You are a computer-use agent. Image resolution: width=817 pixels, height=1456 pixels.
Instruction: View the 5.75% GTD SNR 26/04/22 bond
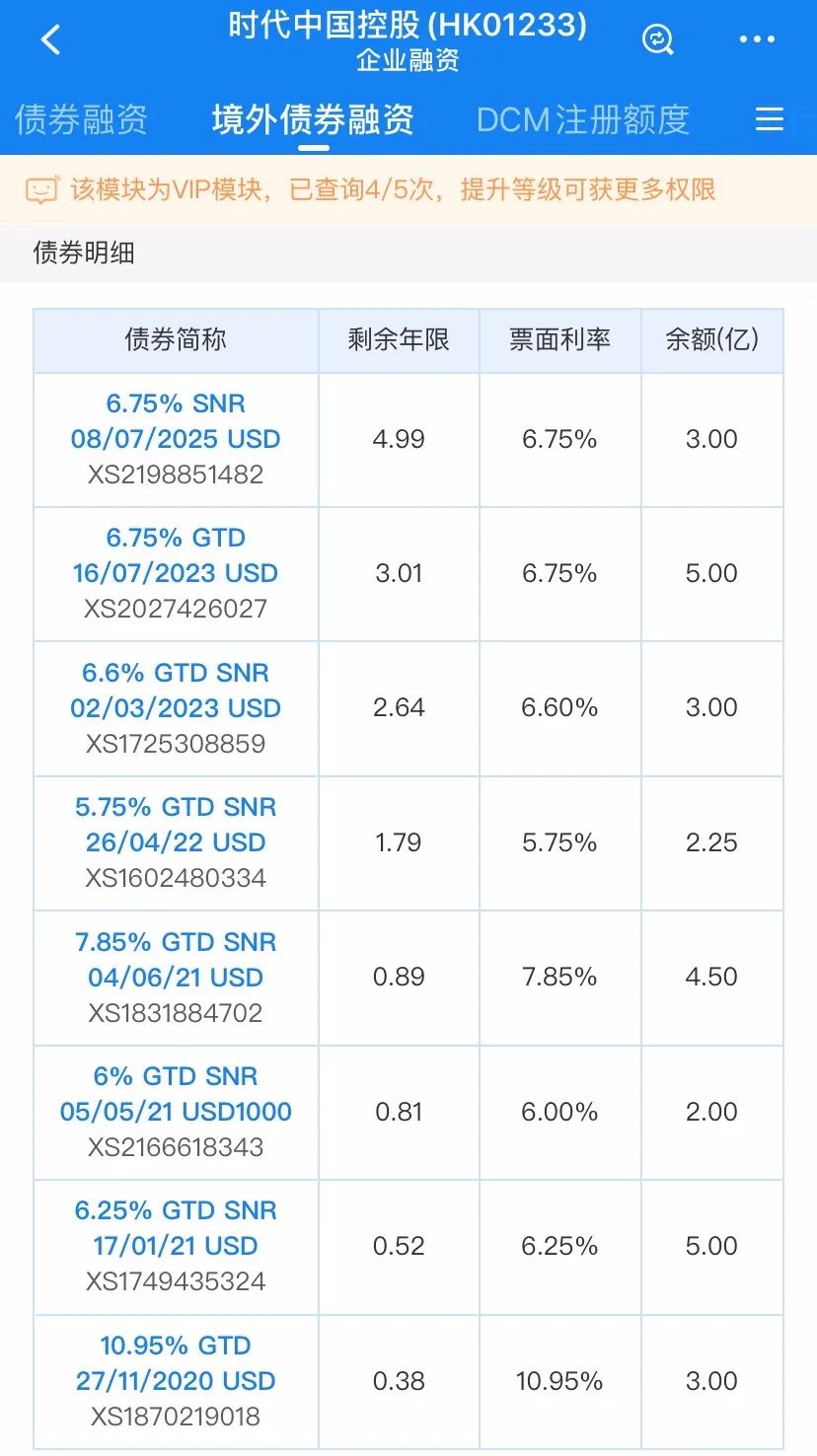pyautogui.click(x=176, y=825)
